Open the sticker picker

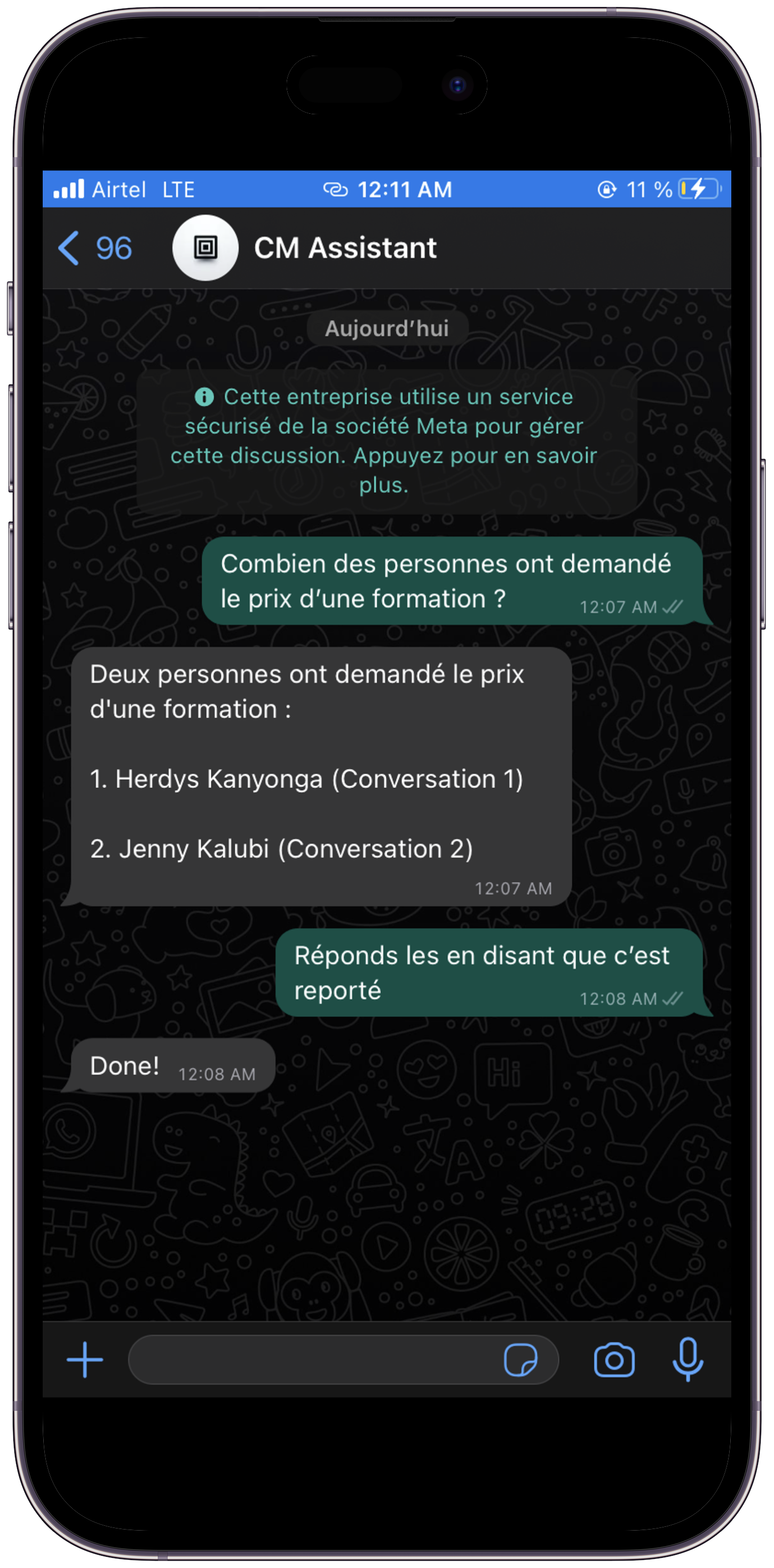point(520,1359)
